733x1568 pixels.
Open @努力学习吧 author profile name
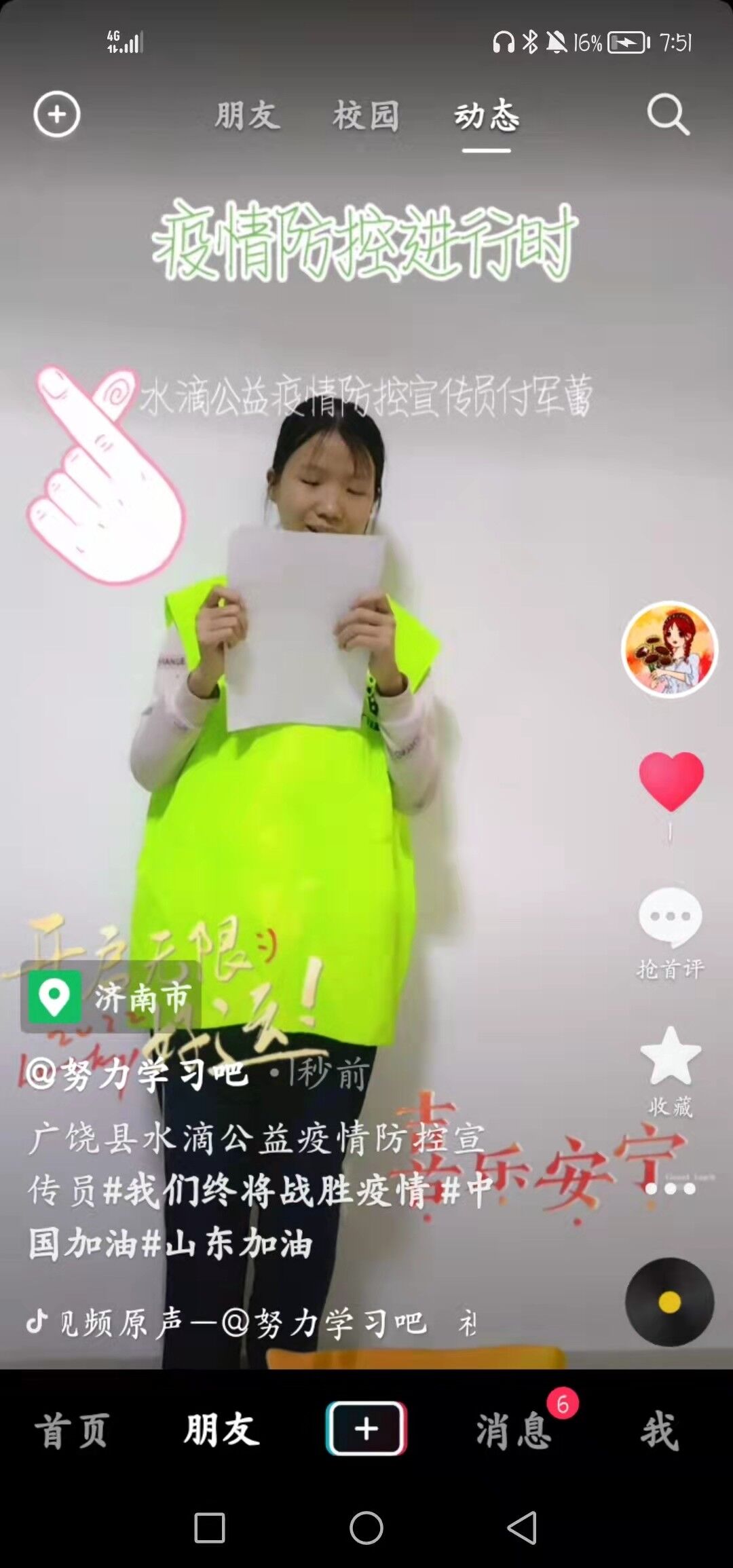pyautogui.click(x=136, y=1074)
